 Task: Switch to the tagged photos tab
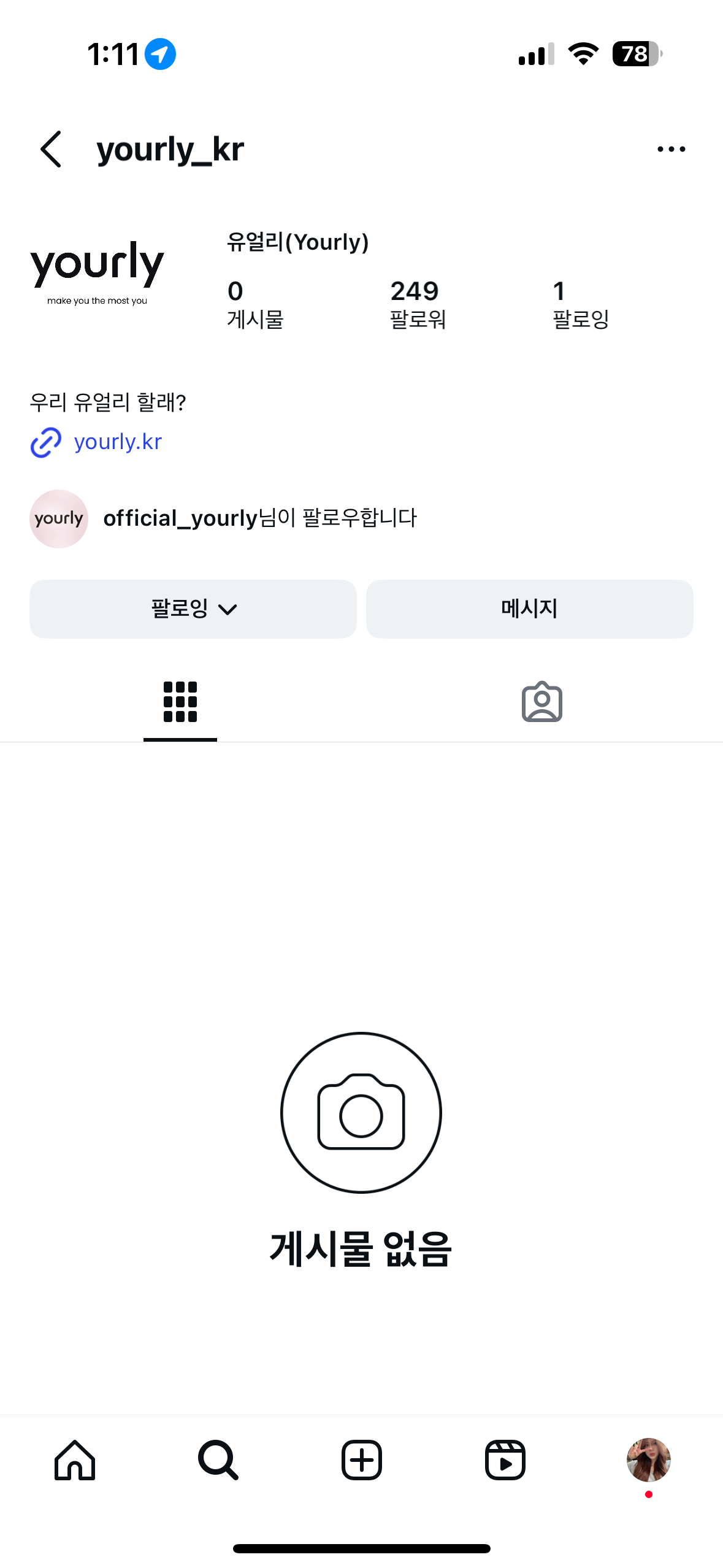(x=541, y=702)
